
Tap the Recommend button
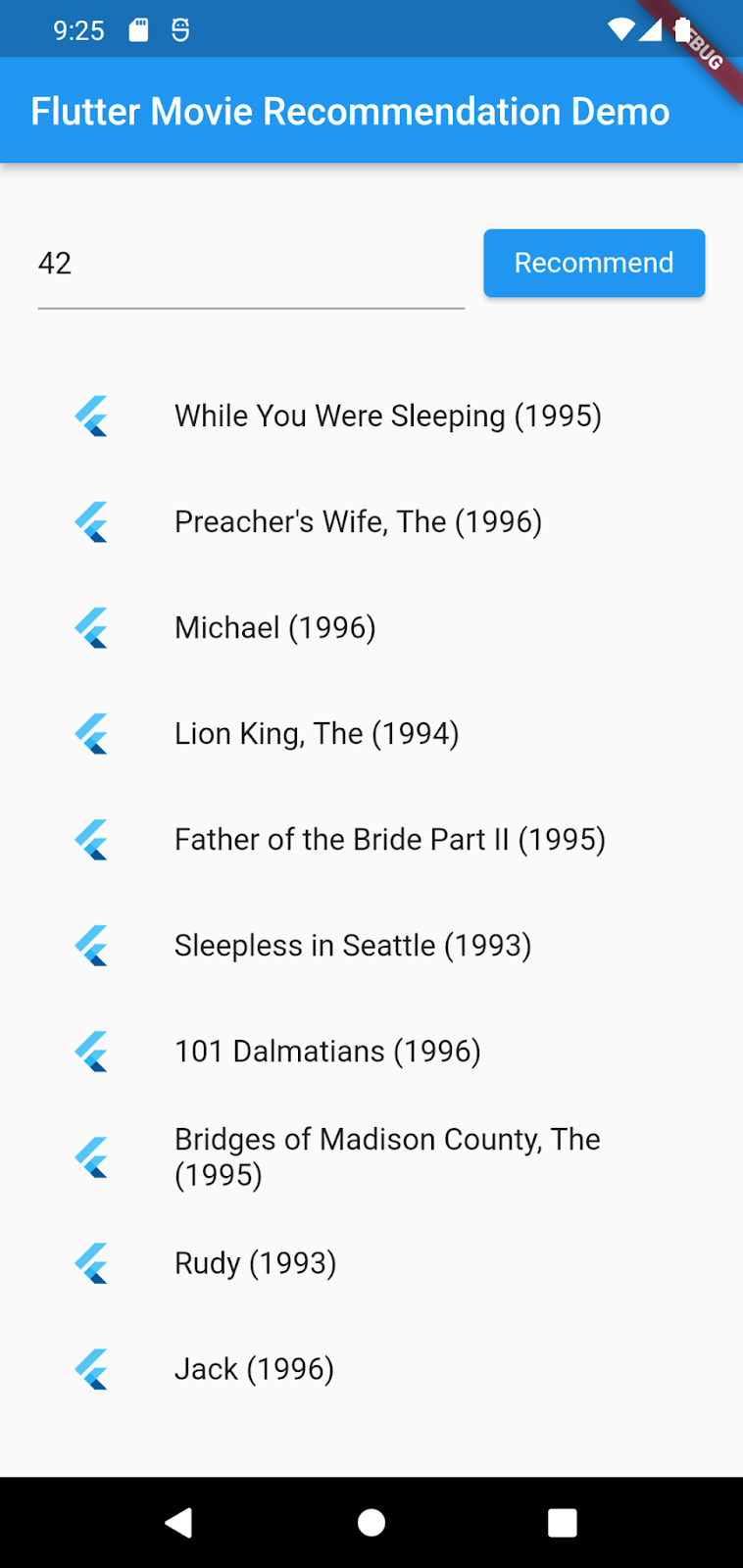(x=594, y=263)
